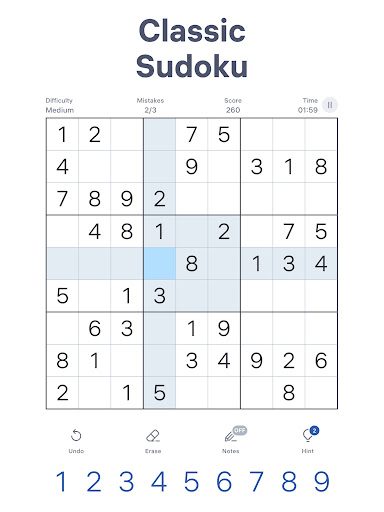Screen dimensions: 384x512
Task: Enter number 9 from the number pad
Action: (322, 481)
